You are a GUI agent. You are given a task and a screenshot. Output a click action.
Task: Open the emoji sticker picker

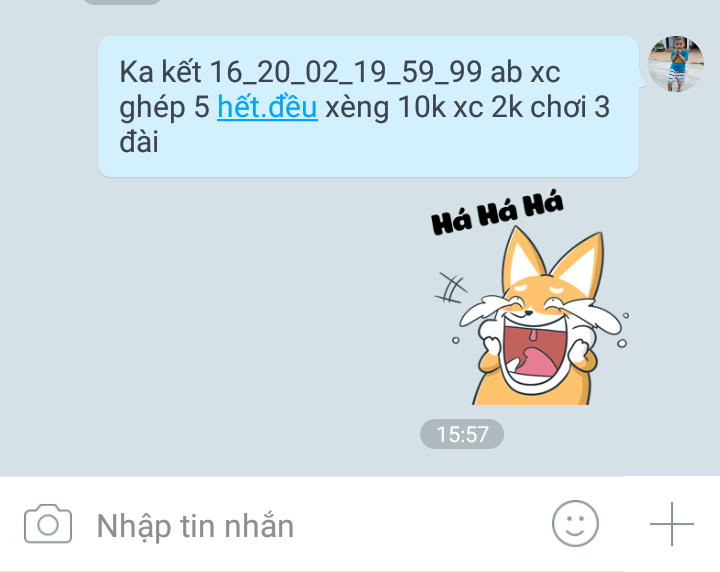click(575, 523)
